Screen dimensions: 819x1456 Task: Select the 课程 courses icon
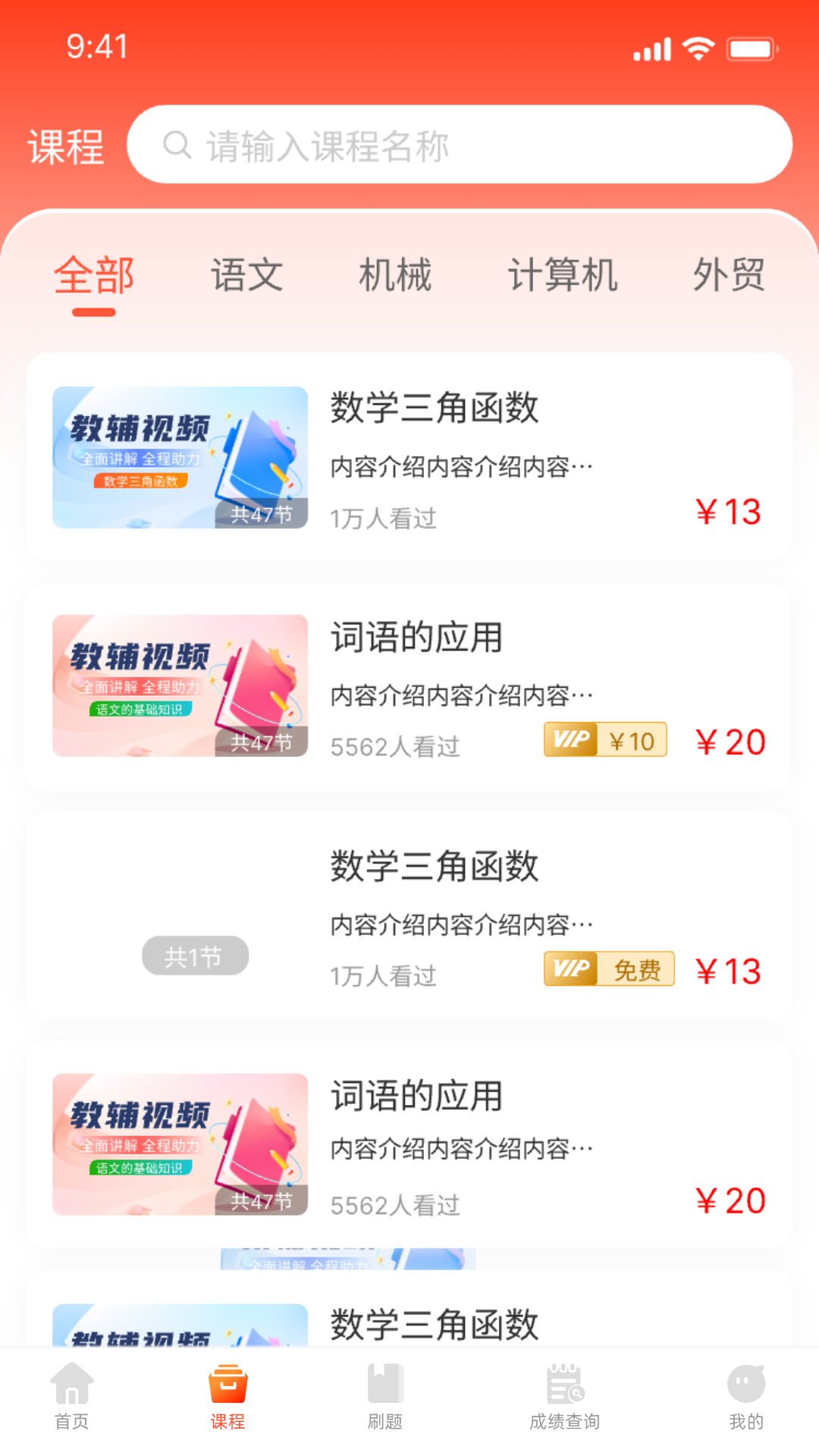click(227, 1399)
